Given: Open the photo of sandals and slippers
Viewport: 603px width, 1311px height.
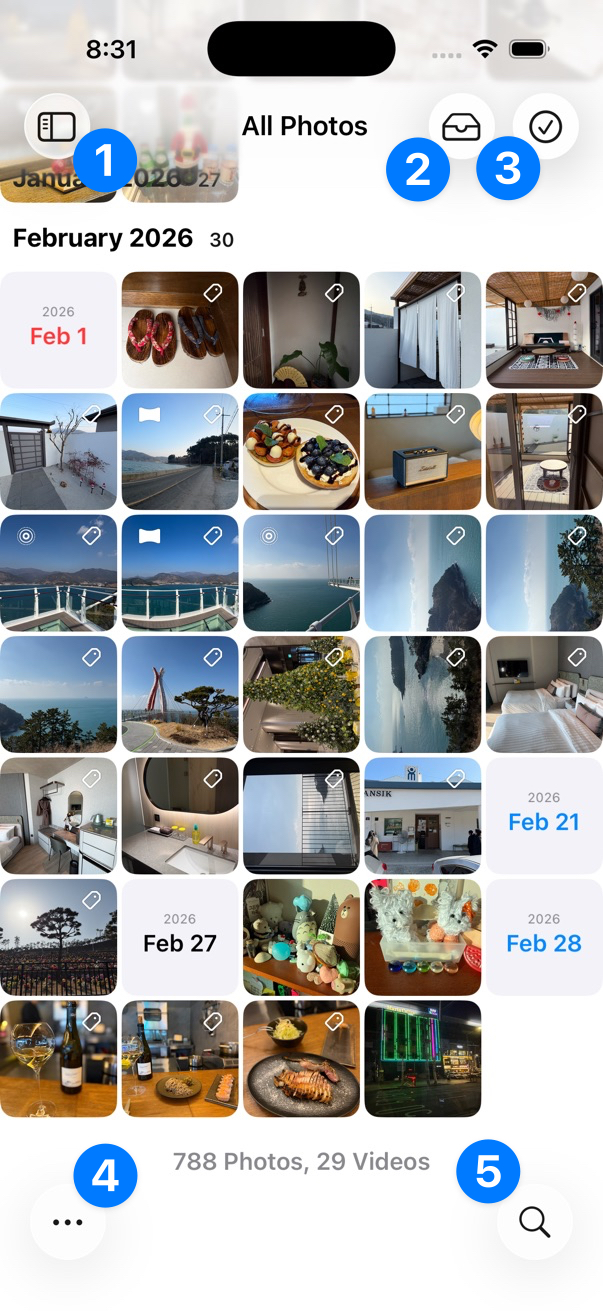Looking at the screenshot, I should pyautogui.click(x=180, y=330).
